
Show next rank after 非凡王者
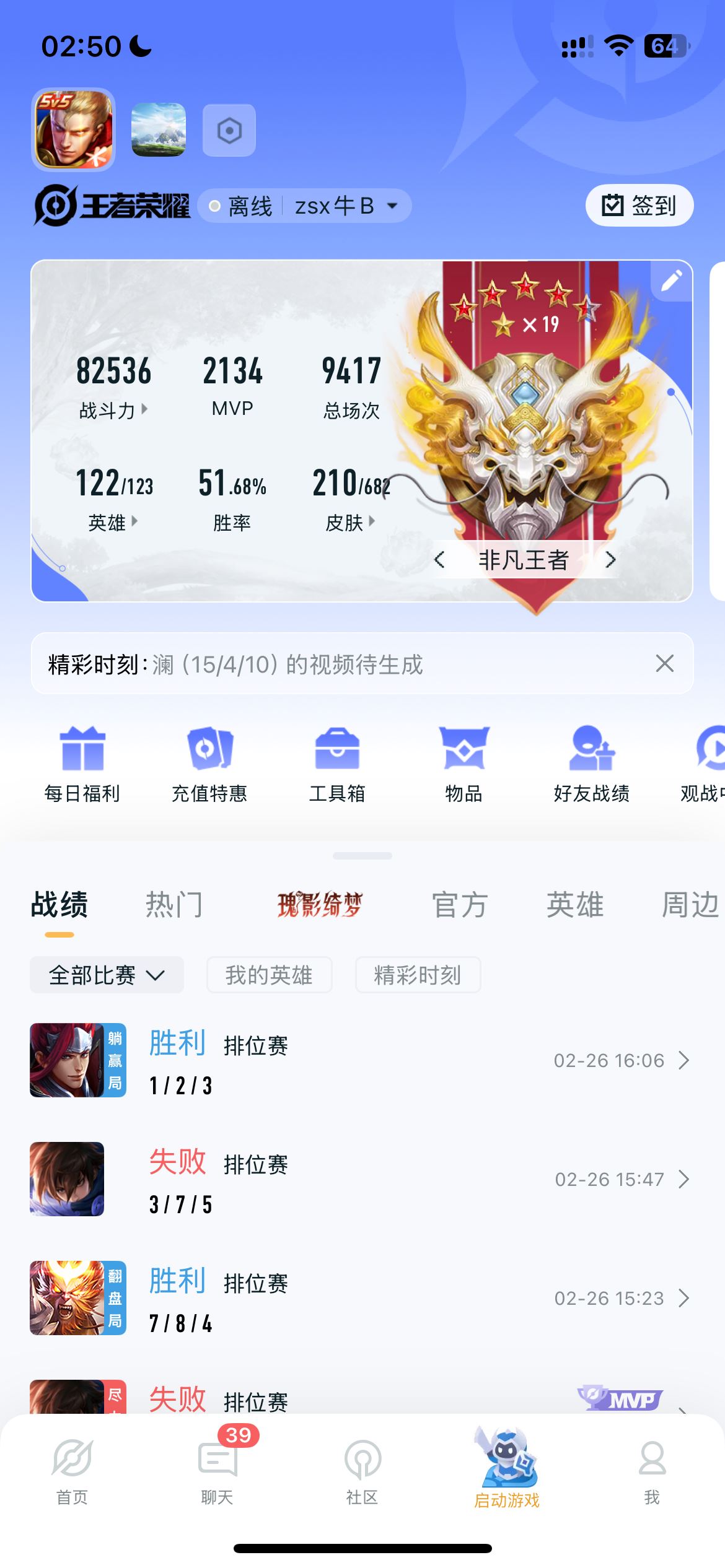point(610,560)
